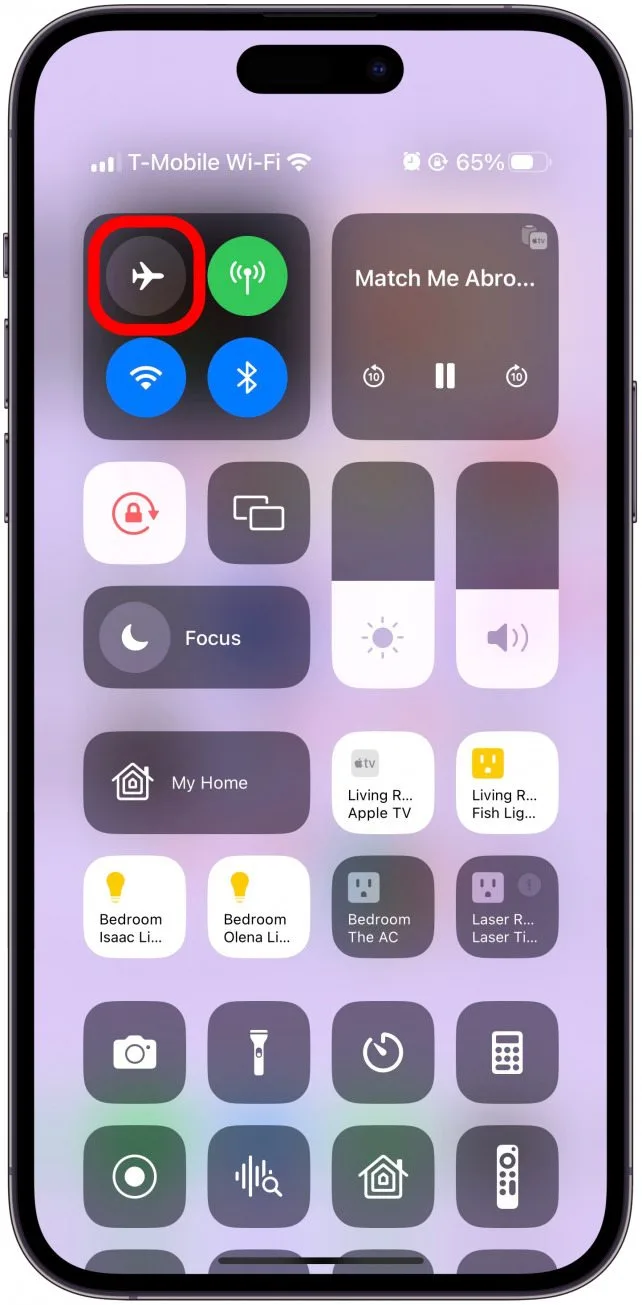
Task: Open the Calculator
Action: 507,1052
